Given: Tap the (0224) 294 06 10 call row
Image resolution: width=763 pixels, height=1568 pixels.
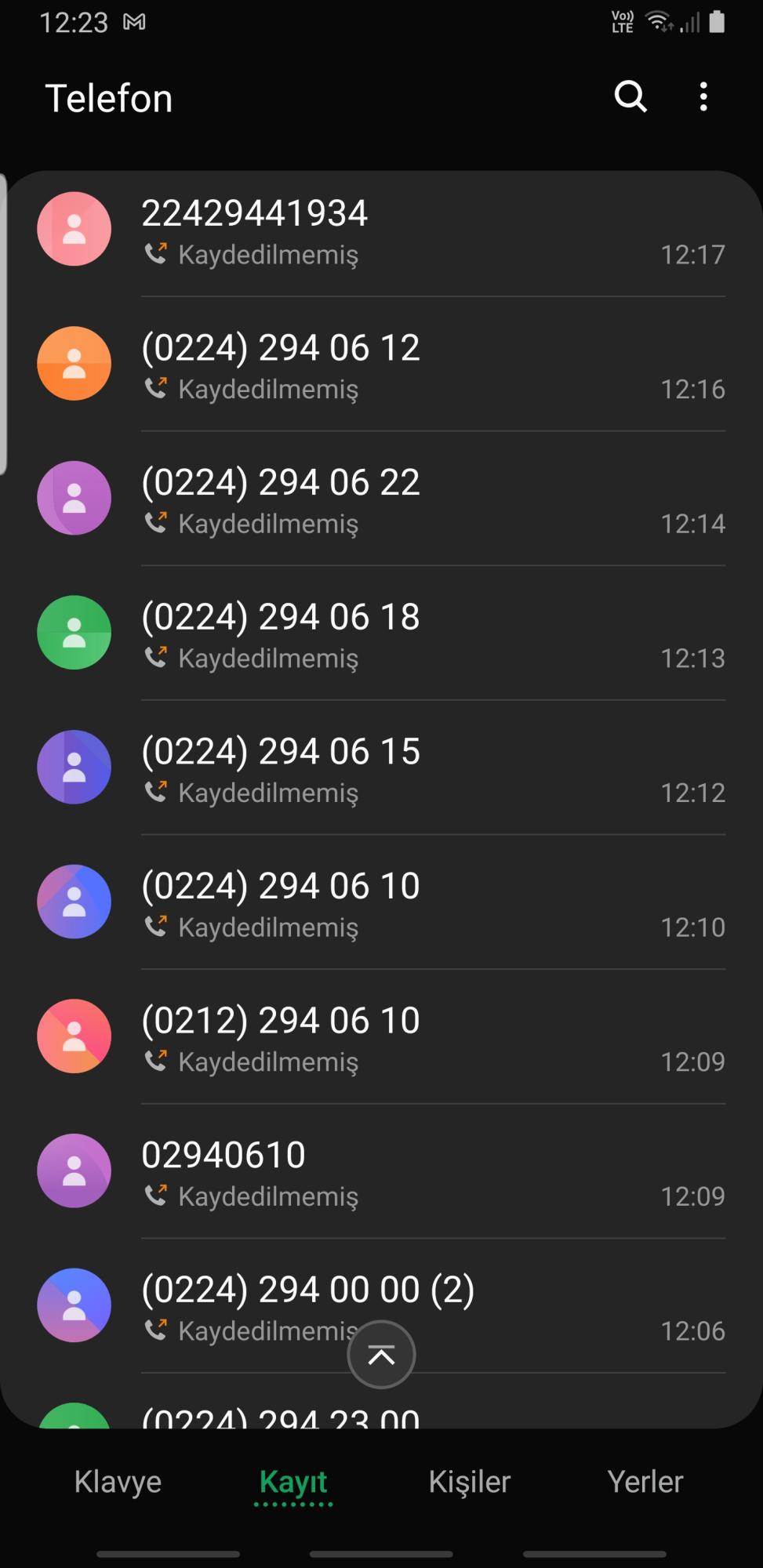Looking at the screenshot, I should 381,902.
